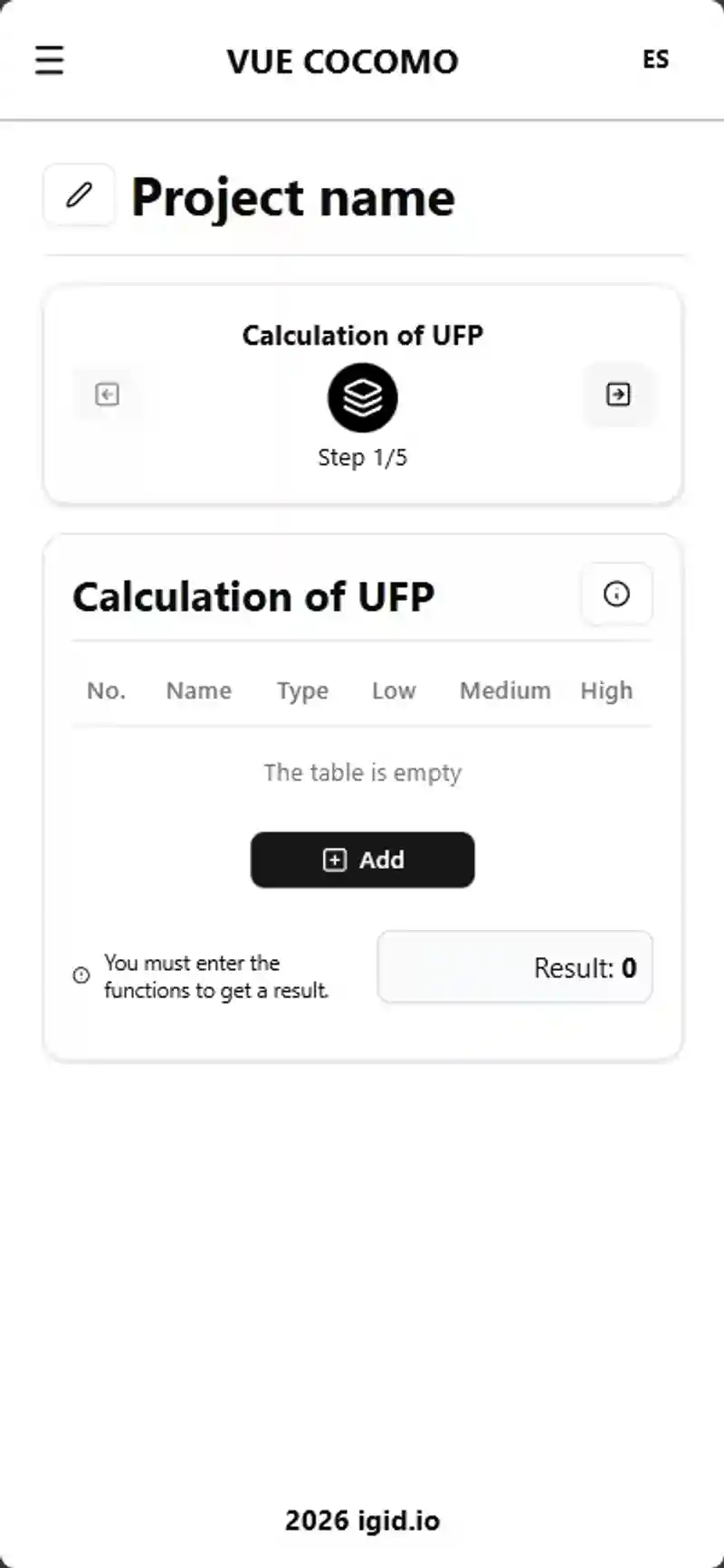Switch language to ES
This screenshot has height=1568, width=724.
tap(655, 60)
